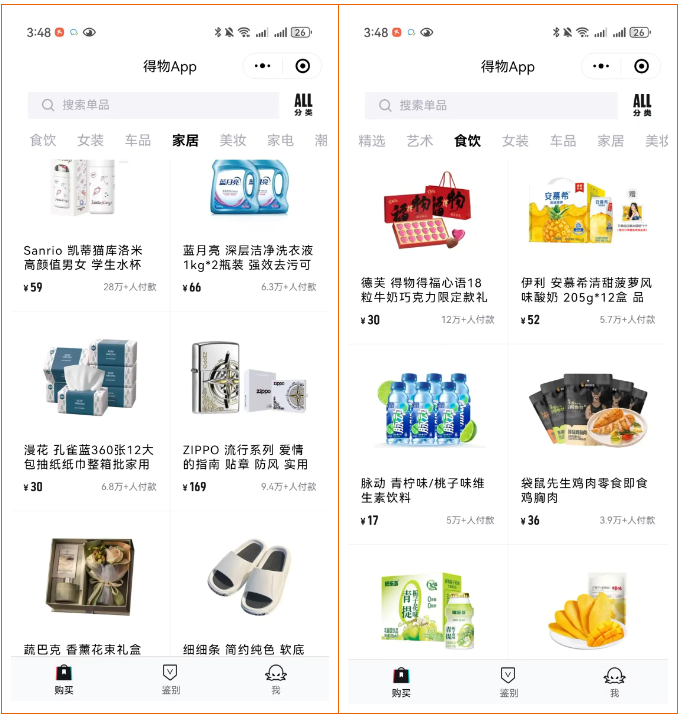This screenshot has height=720, width=684.
Task: Open the 蔬巴克 香薰花束礼盒 product
Action: [x=90, y=590]
